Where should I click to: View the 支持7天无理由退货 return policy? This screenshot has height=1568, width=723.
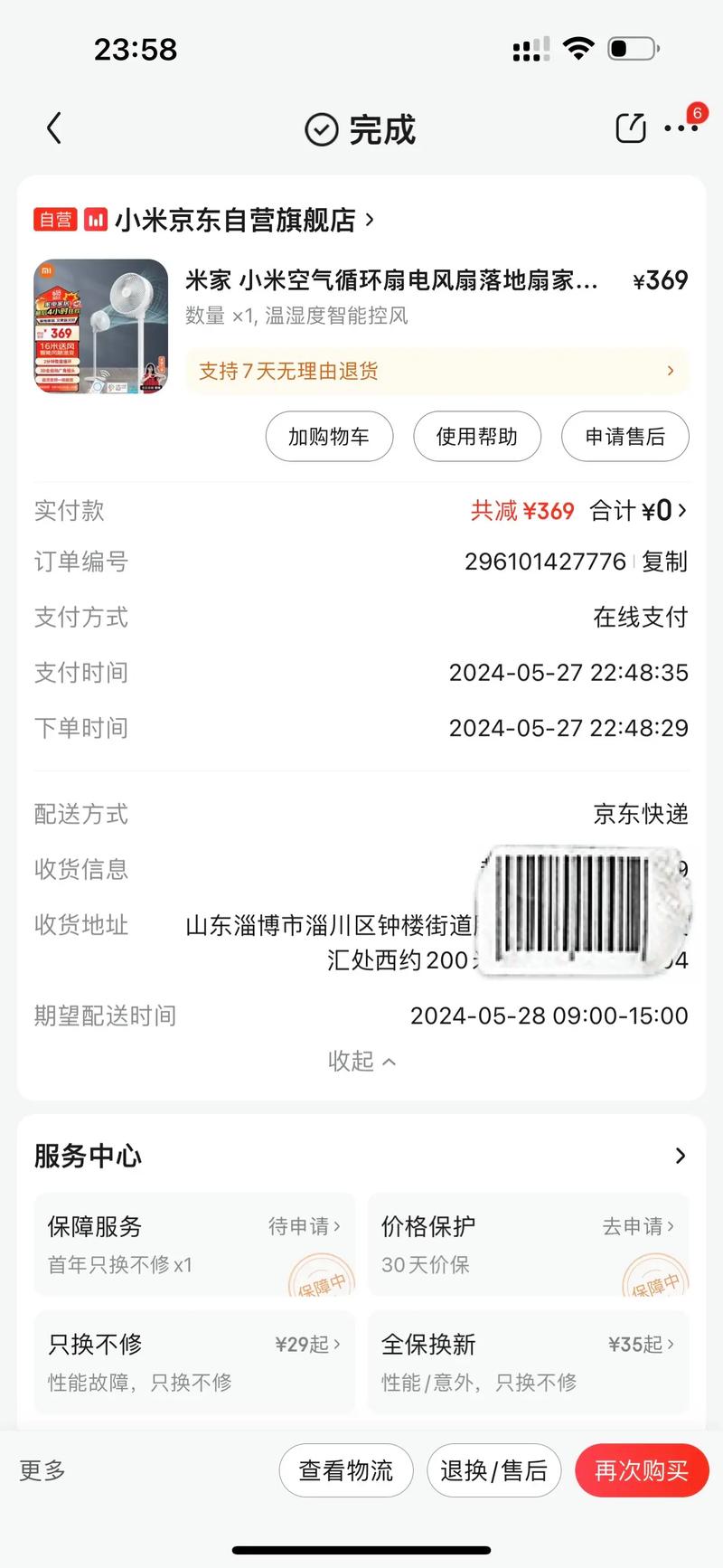click(437, 371)
